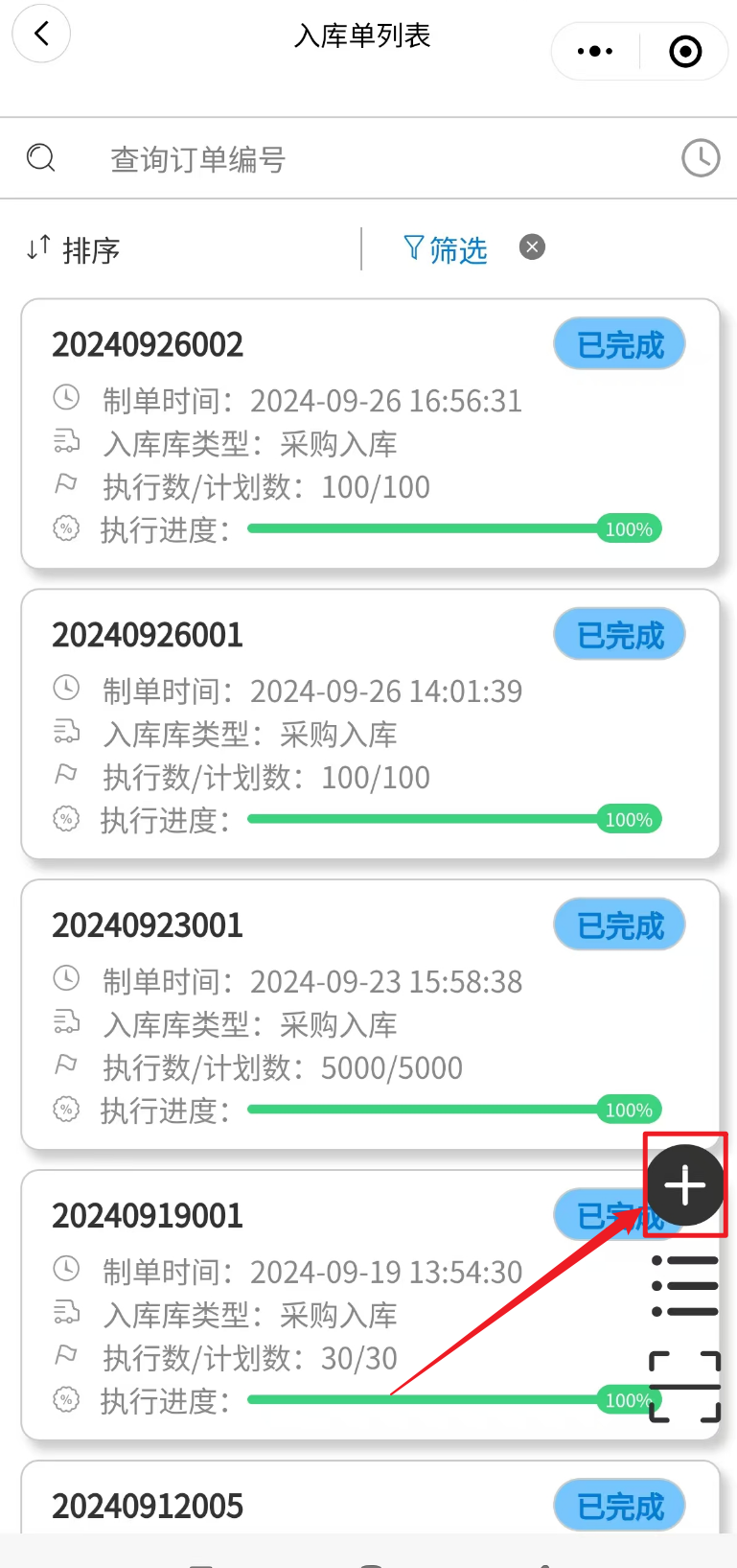This screenshot has width=737, height=1568.
Task: Launch the floating scan code icon
Action: [685, 1387]
